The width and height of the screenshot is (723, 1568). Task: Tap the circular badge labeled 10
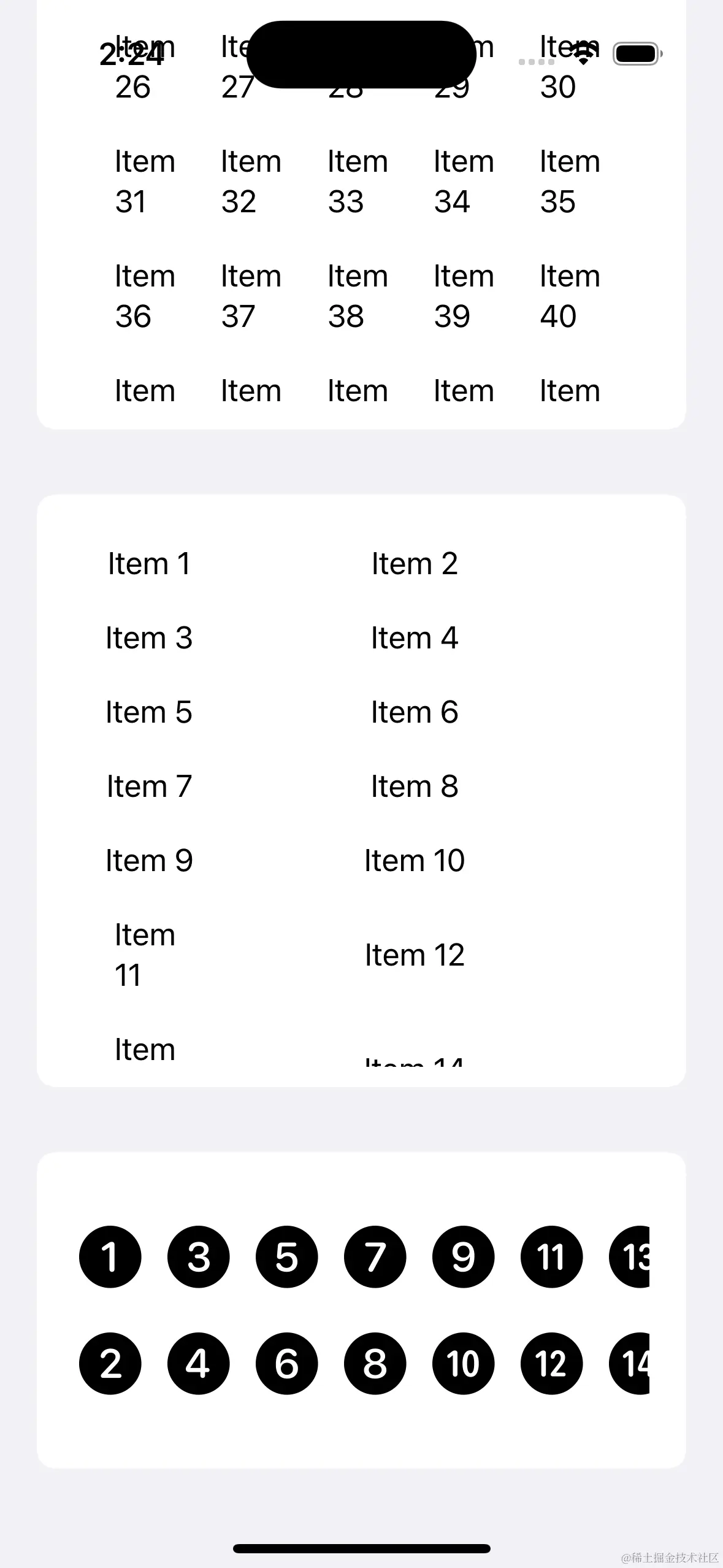tap(463, 1363)
